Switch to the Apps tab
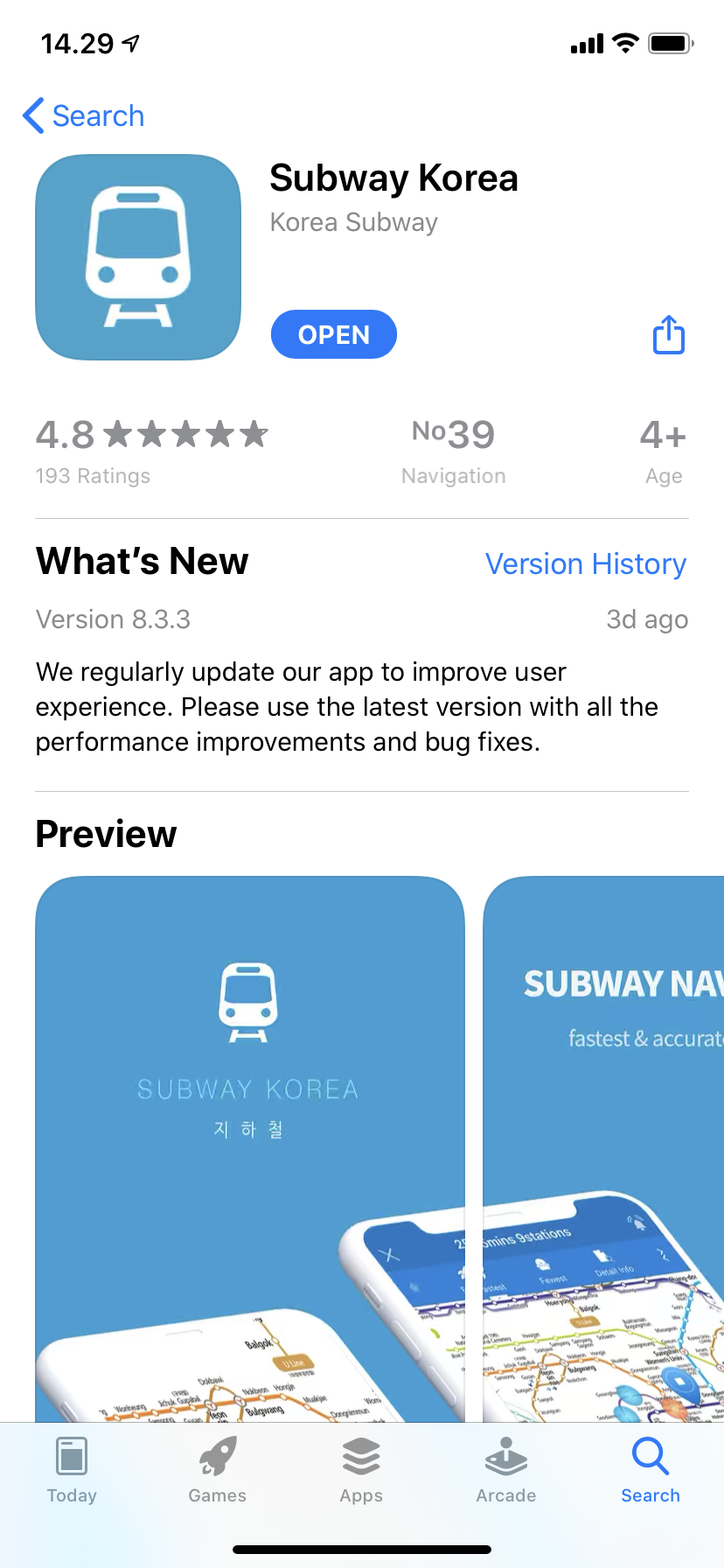This screenshot has width=724, height=1568. (x=361, y=1470)
